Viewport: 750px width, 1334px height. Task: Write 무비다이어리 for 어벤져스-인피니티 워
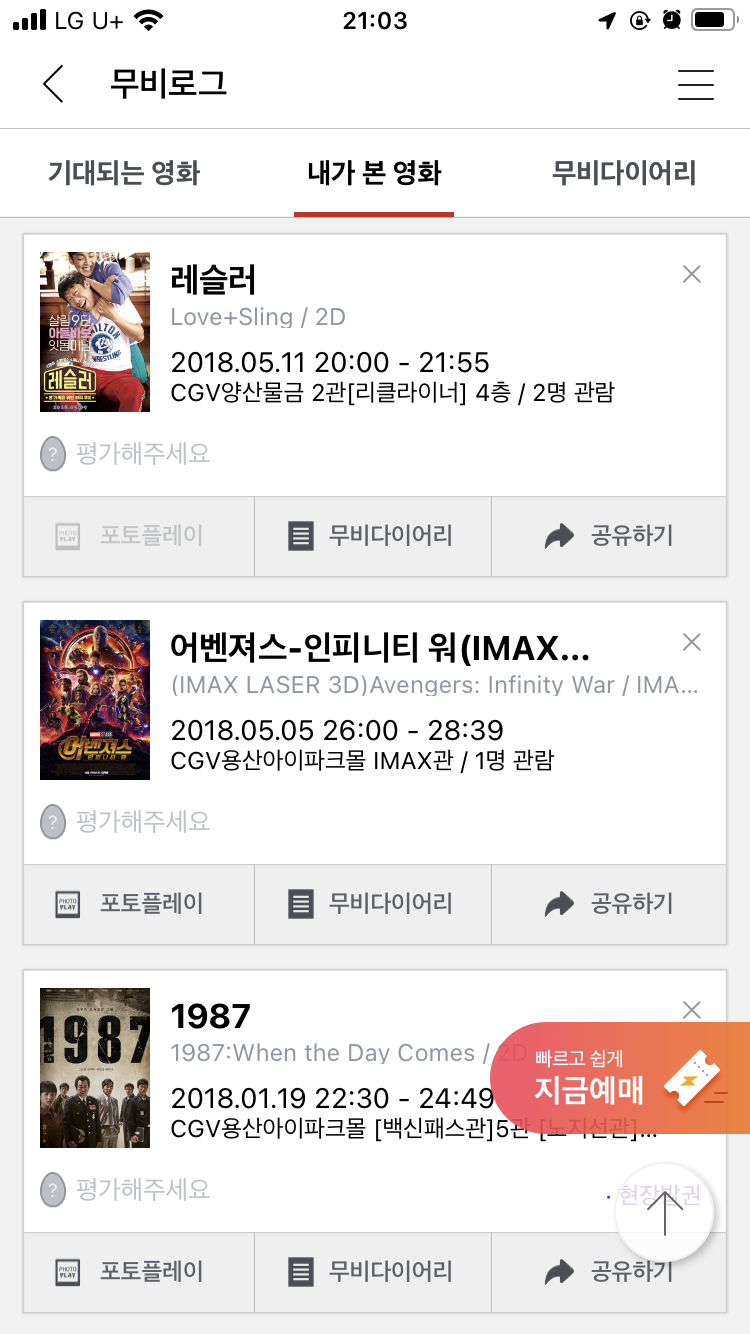click(x=372, y=904)
